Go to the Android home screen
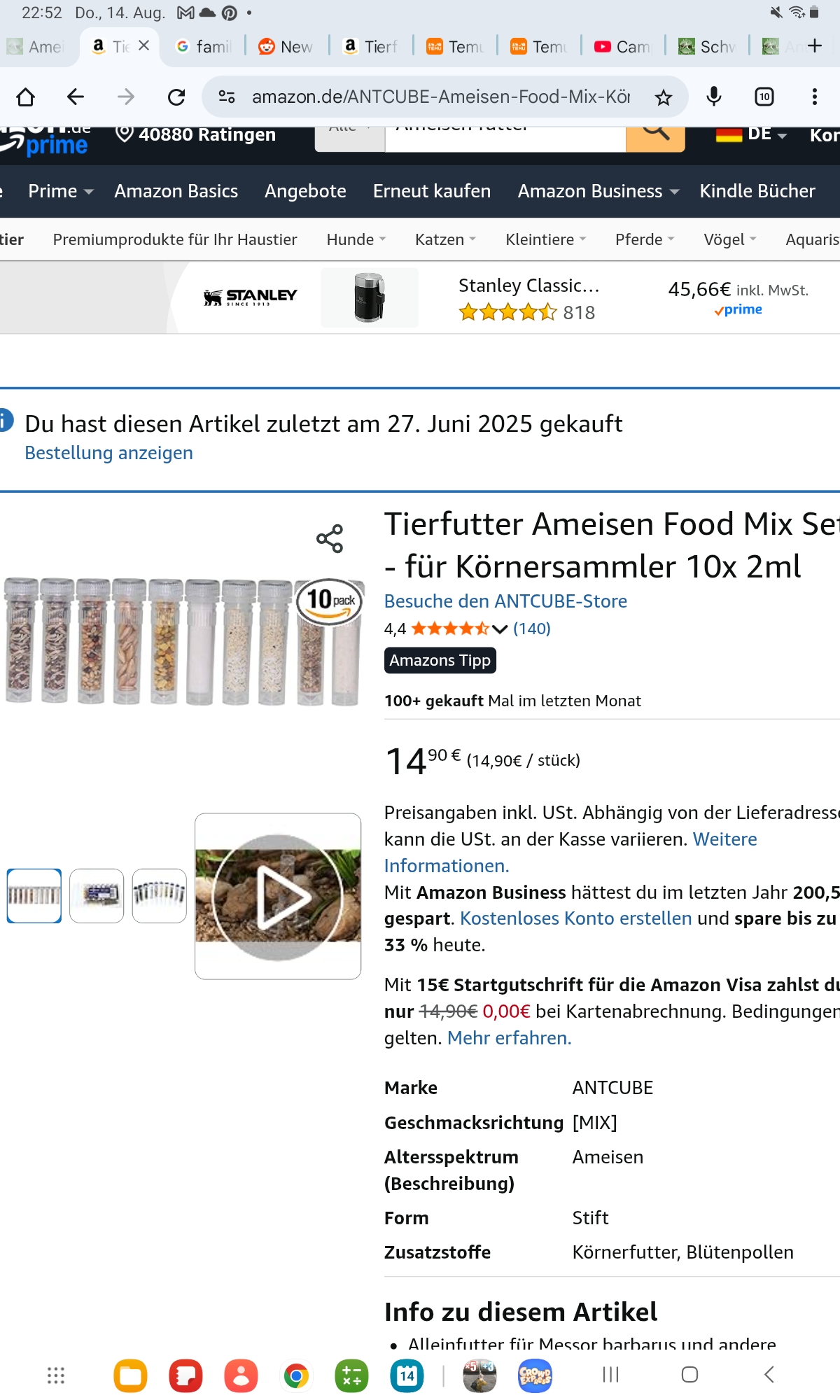This screenshot has width=840, height=1400. pos(689,1375)
